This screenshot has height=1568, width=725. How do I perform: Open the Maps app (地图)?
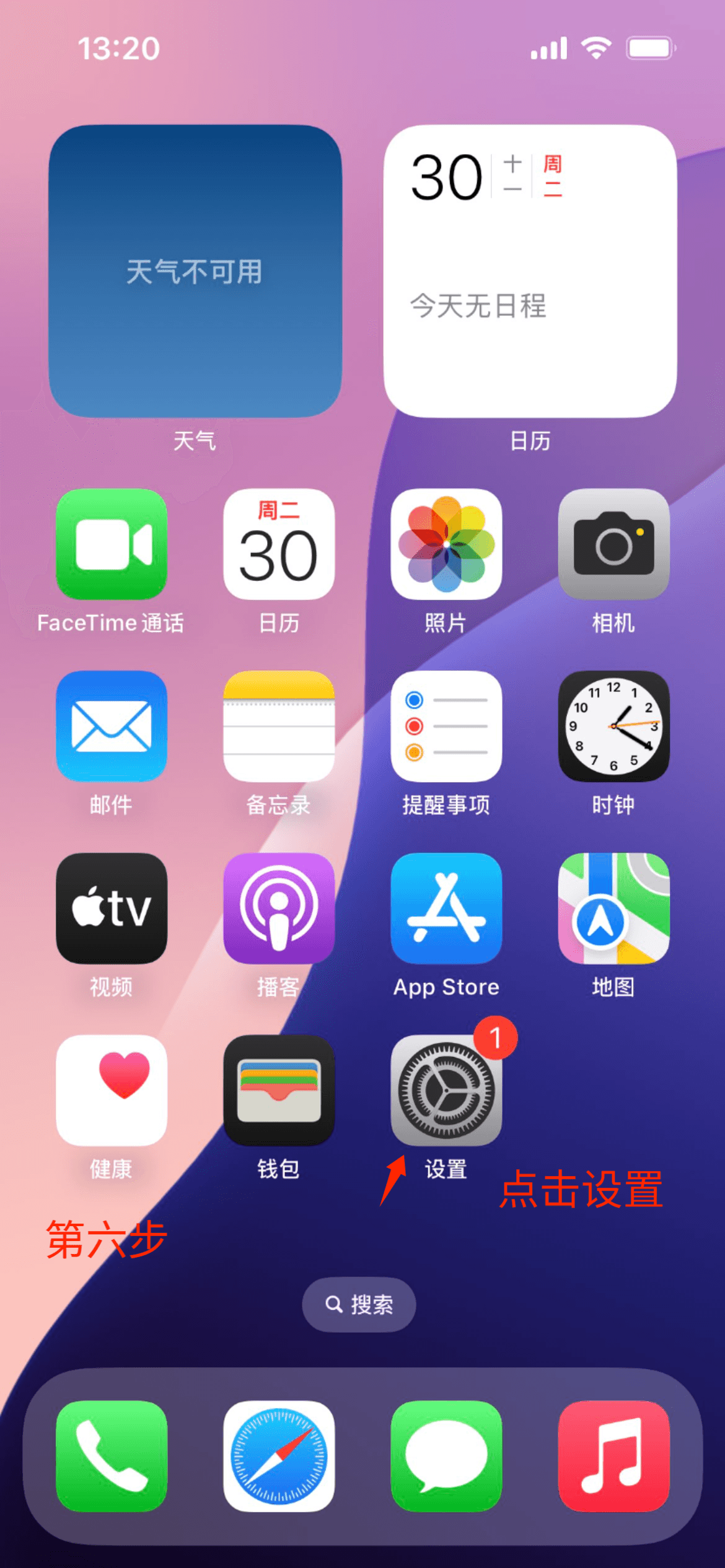pyautogui.click(x=613, y=908)
